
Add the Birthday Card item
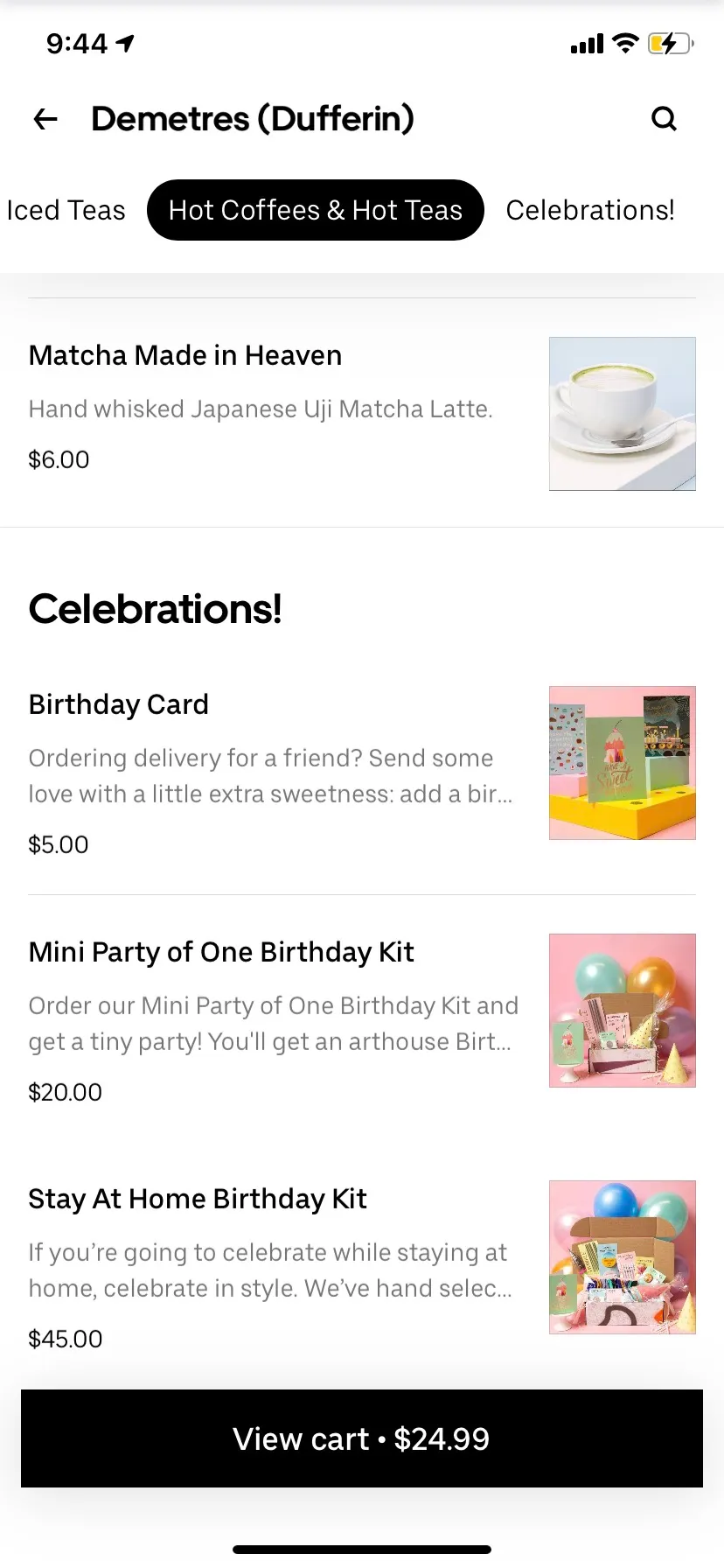[x=119, y=705]
